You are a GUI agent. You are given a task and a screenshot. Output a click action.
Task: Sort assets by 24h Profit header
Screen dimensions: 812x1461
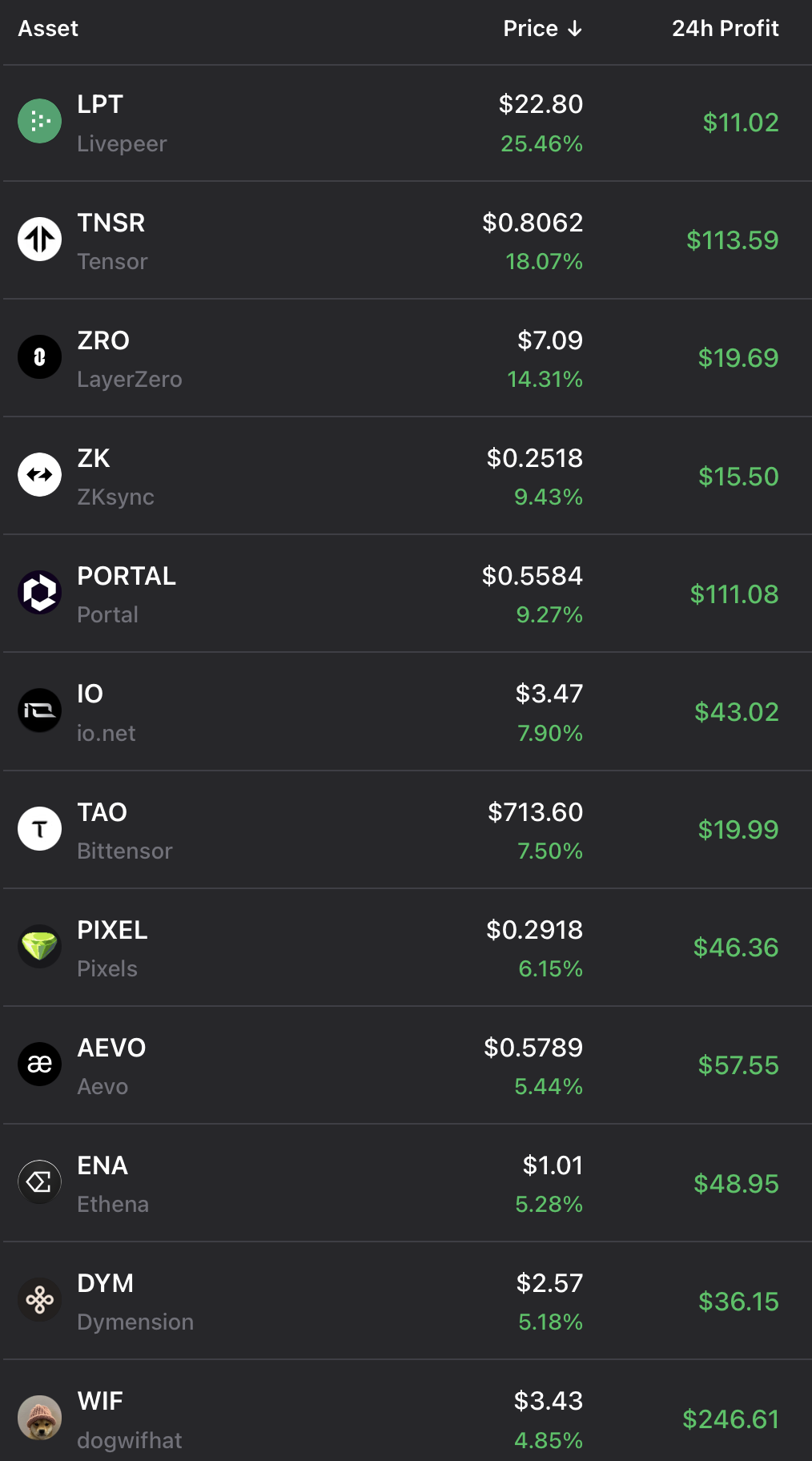click(725, 29)
